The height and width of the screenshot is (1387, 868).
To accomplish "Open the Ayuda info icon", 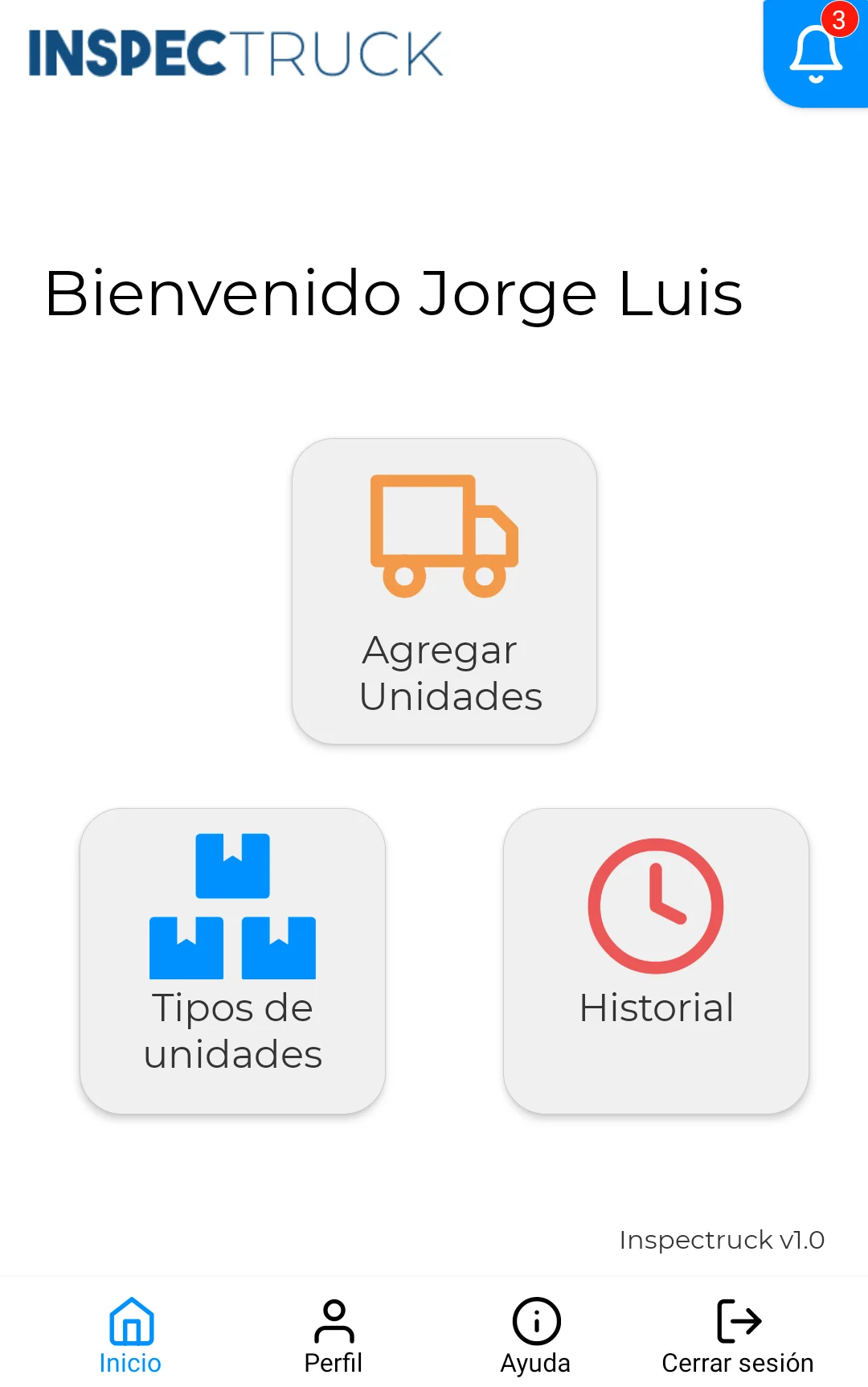I will [x=535, y=1319].
